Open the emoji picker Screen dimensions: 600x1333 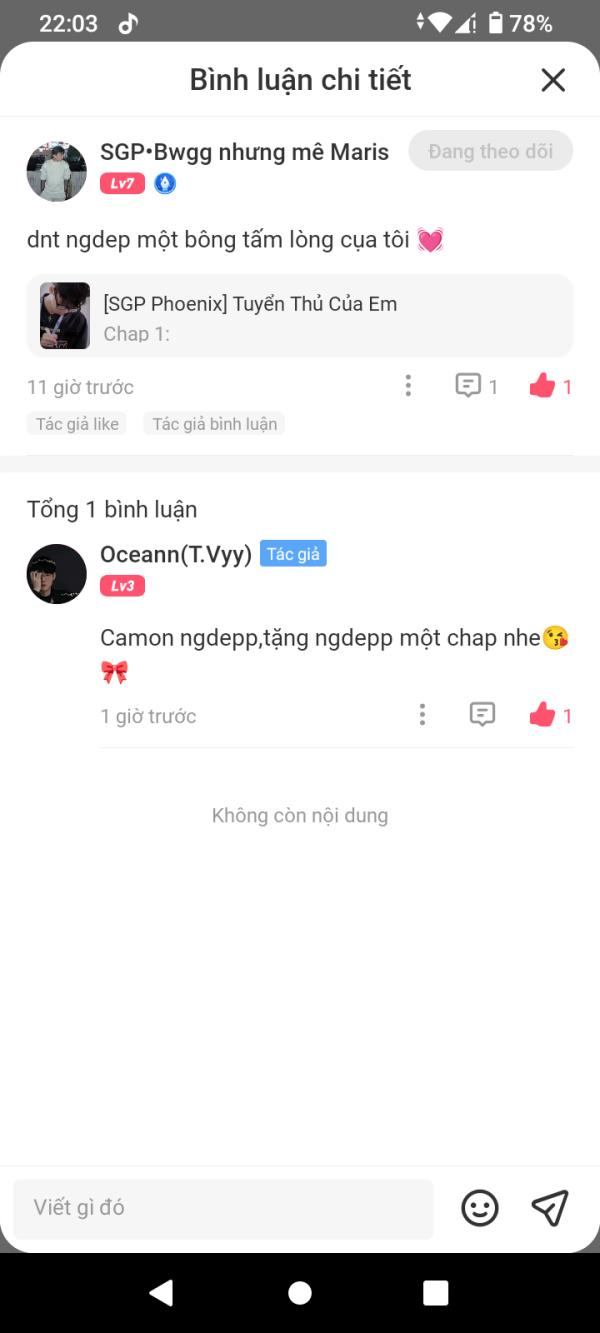(x=480, y=1208)
